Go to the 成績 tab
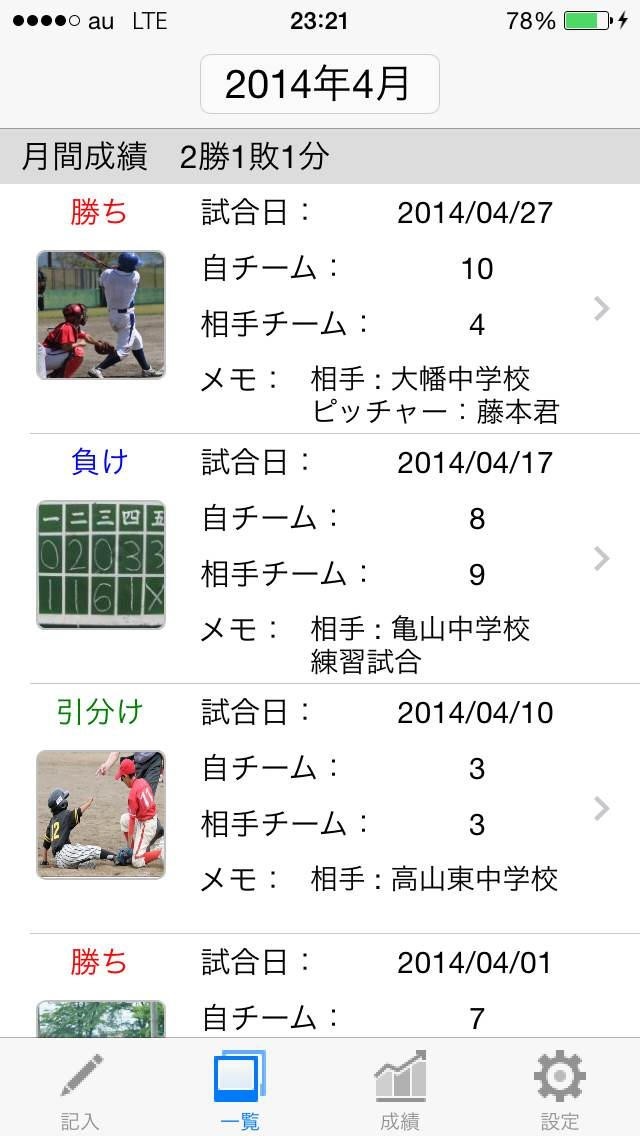Screen dimensions: 640x1136 coord(400,1088)
